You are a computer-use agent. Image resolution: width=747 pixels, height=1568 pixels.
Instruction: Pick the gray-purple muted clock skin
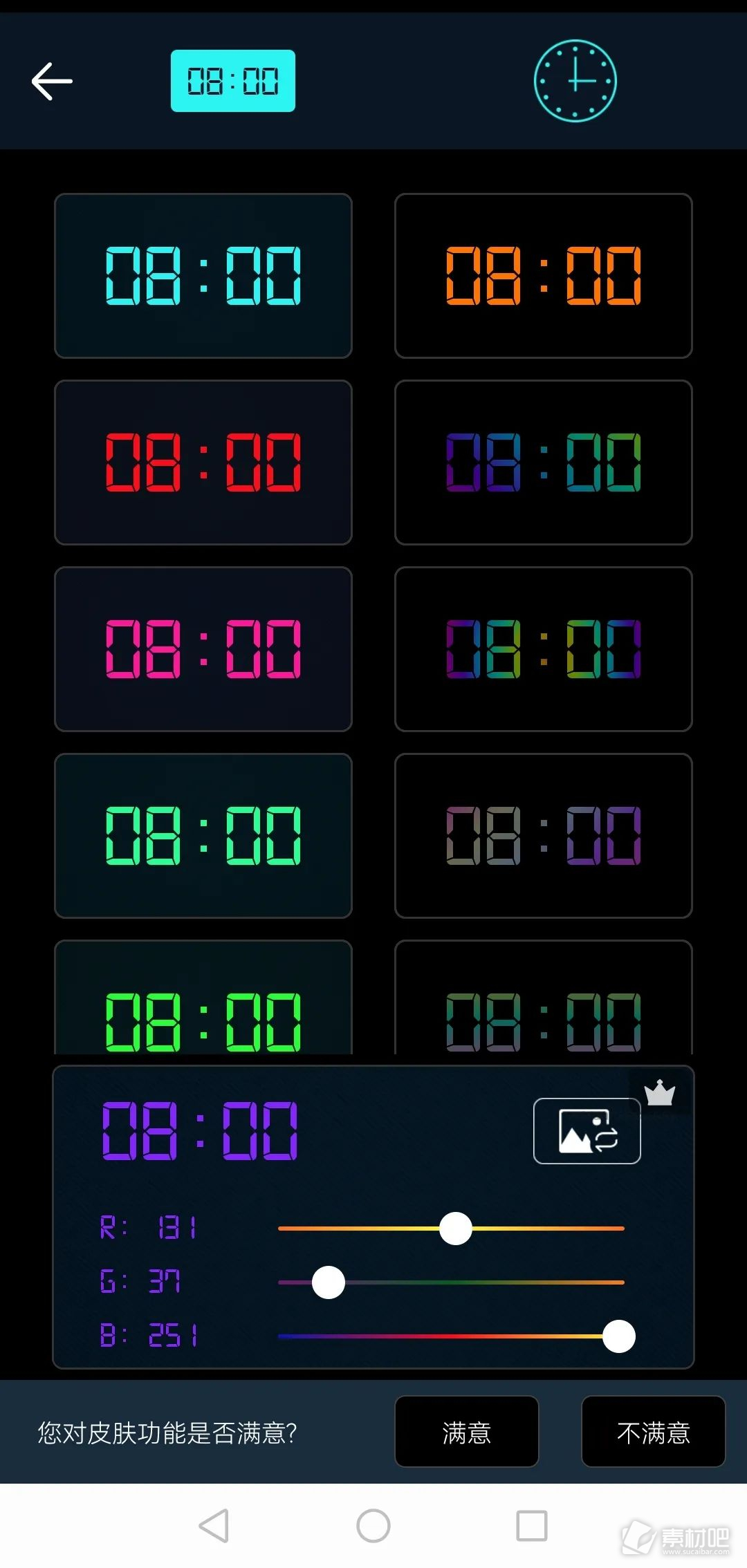pyautogui.click(x=544, y=836)
